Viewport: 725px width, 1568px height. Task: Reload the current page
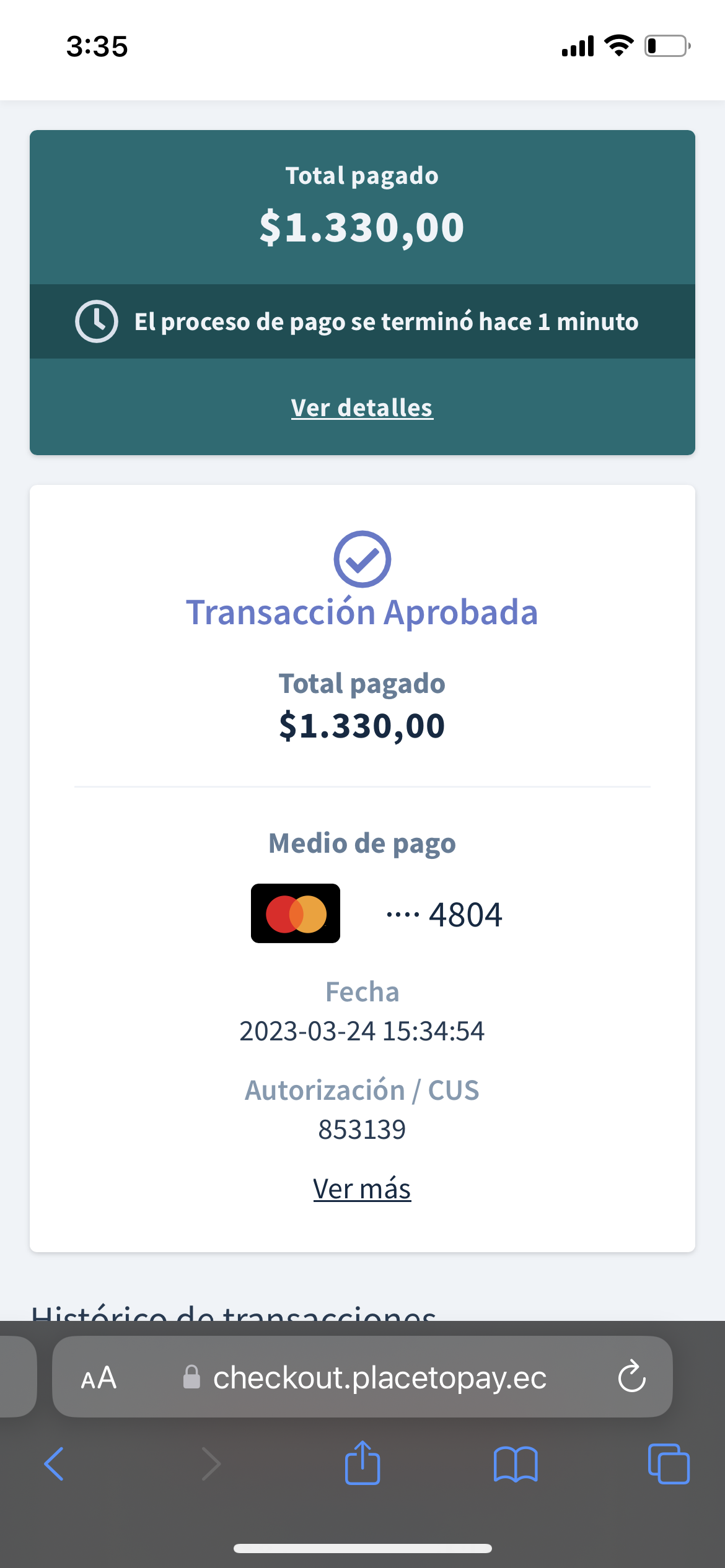pos(631,1377)
